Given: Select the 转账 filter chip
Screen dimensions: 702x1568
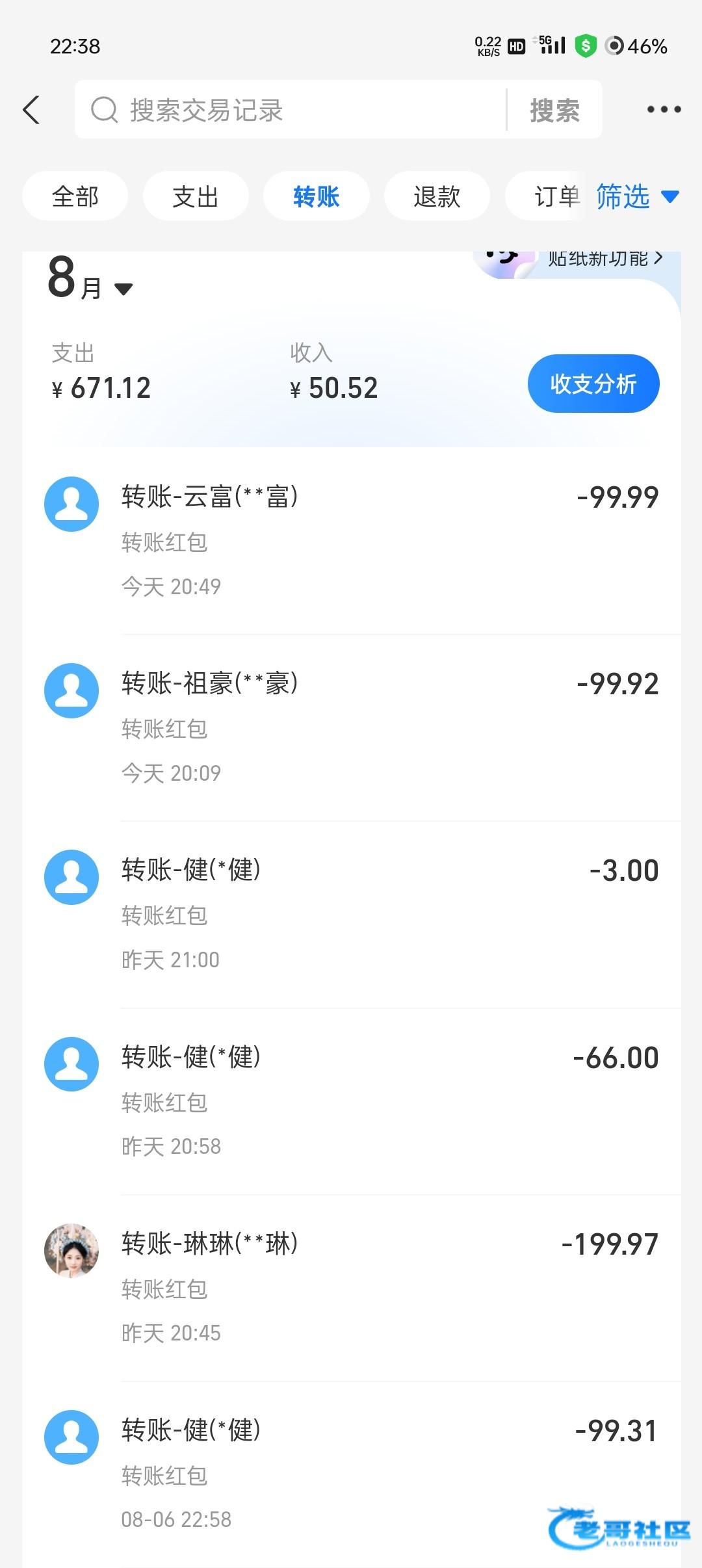Looking at the screenshot, I should (316, 196).
